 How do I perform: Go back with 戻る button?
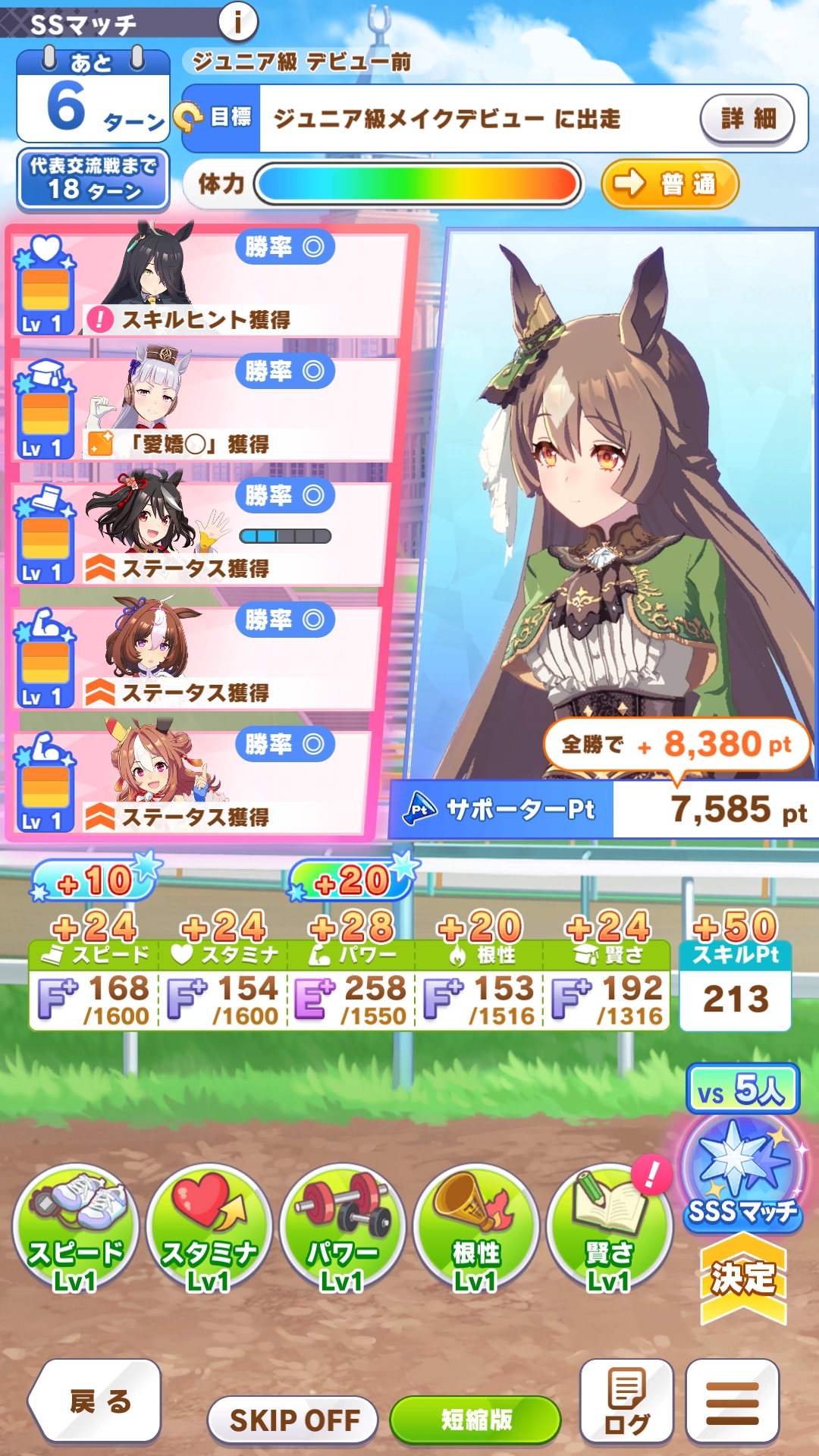97,1401
